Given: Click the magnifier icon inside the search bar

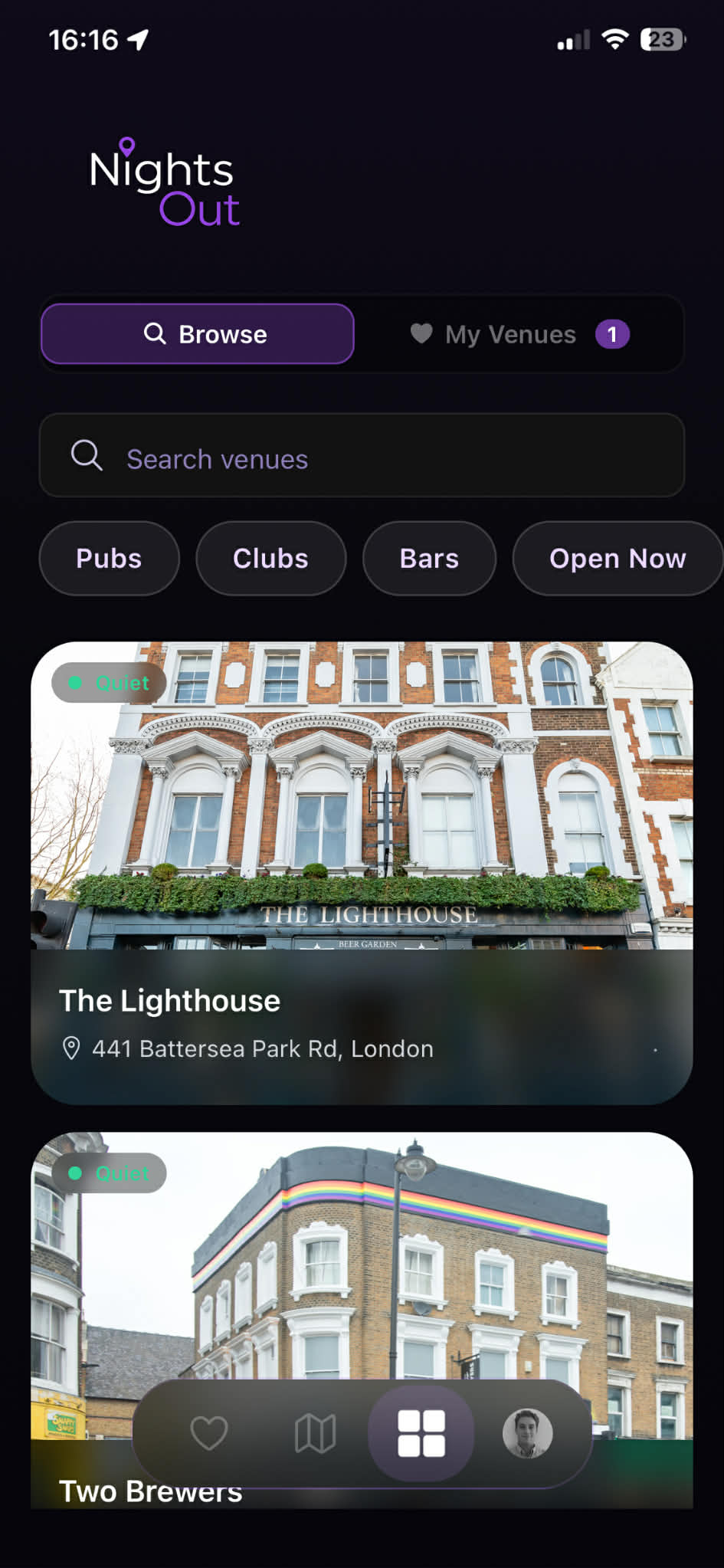Looking at the screenshot, I should tap(87, 455).
